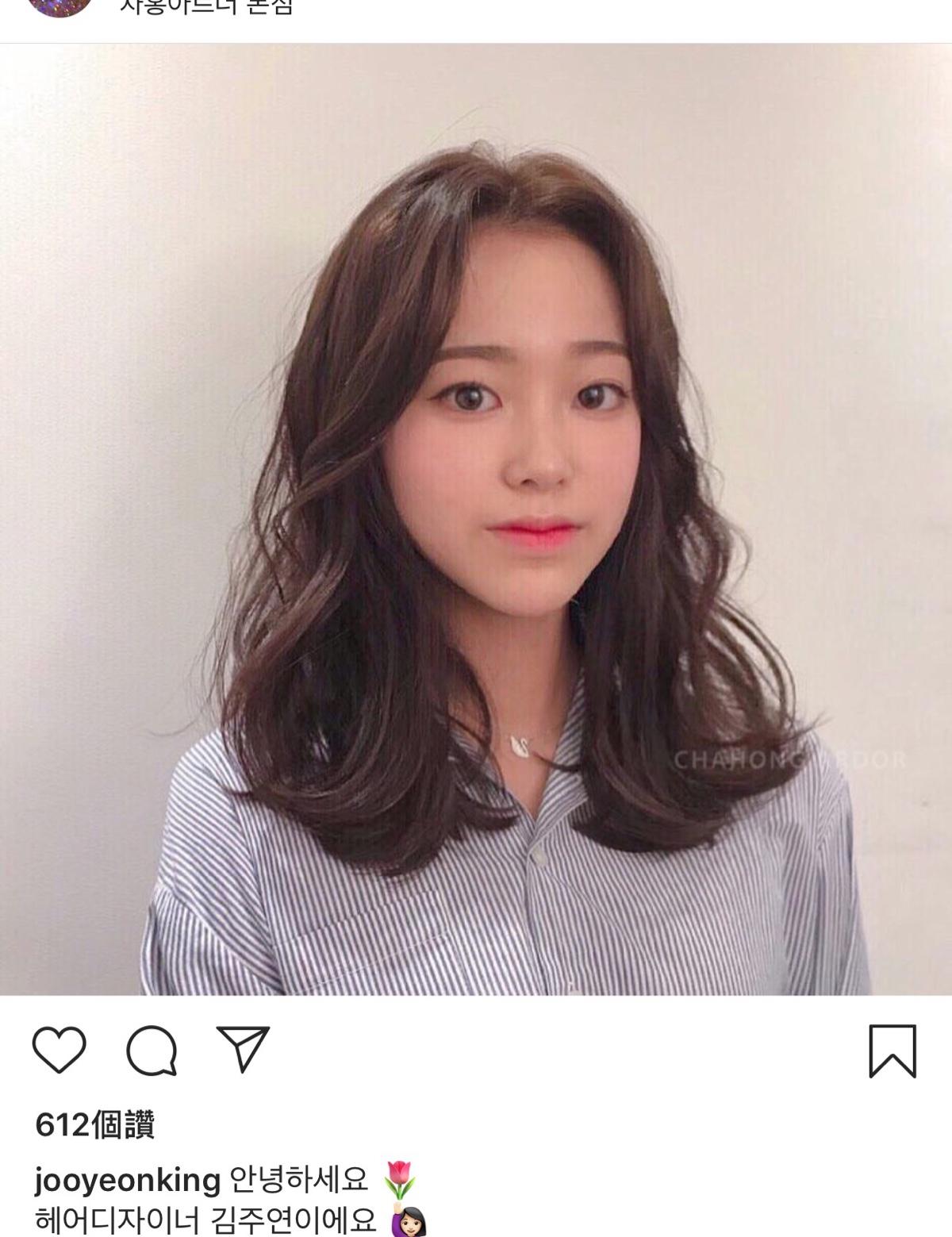Open the jooyeonking username in the caption

(x=127, y=1180)
